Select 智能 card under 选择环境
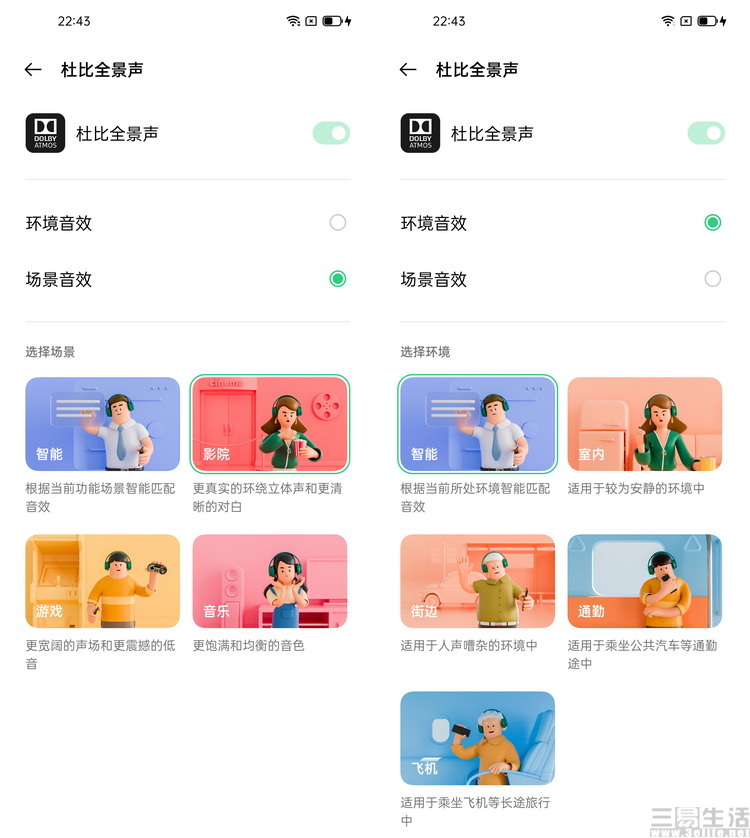This screenshot has height=838, width=750. (477, 424)
